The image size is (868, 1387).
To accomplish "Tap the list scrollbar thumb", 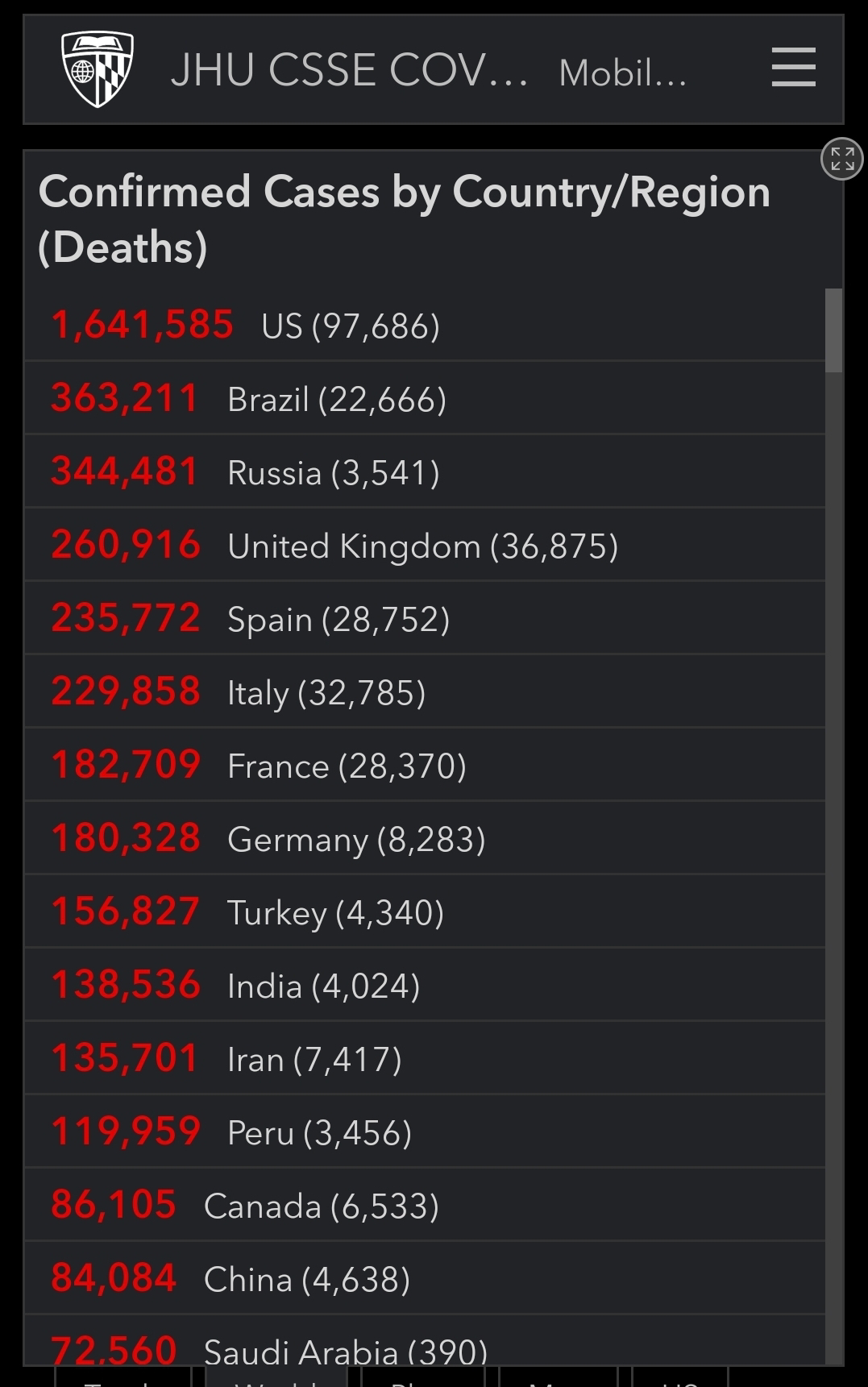I will [834, 330].
